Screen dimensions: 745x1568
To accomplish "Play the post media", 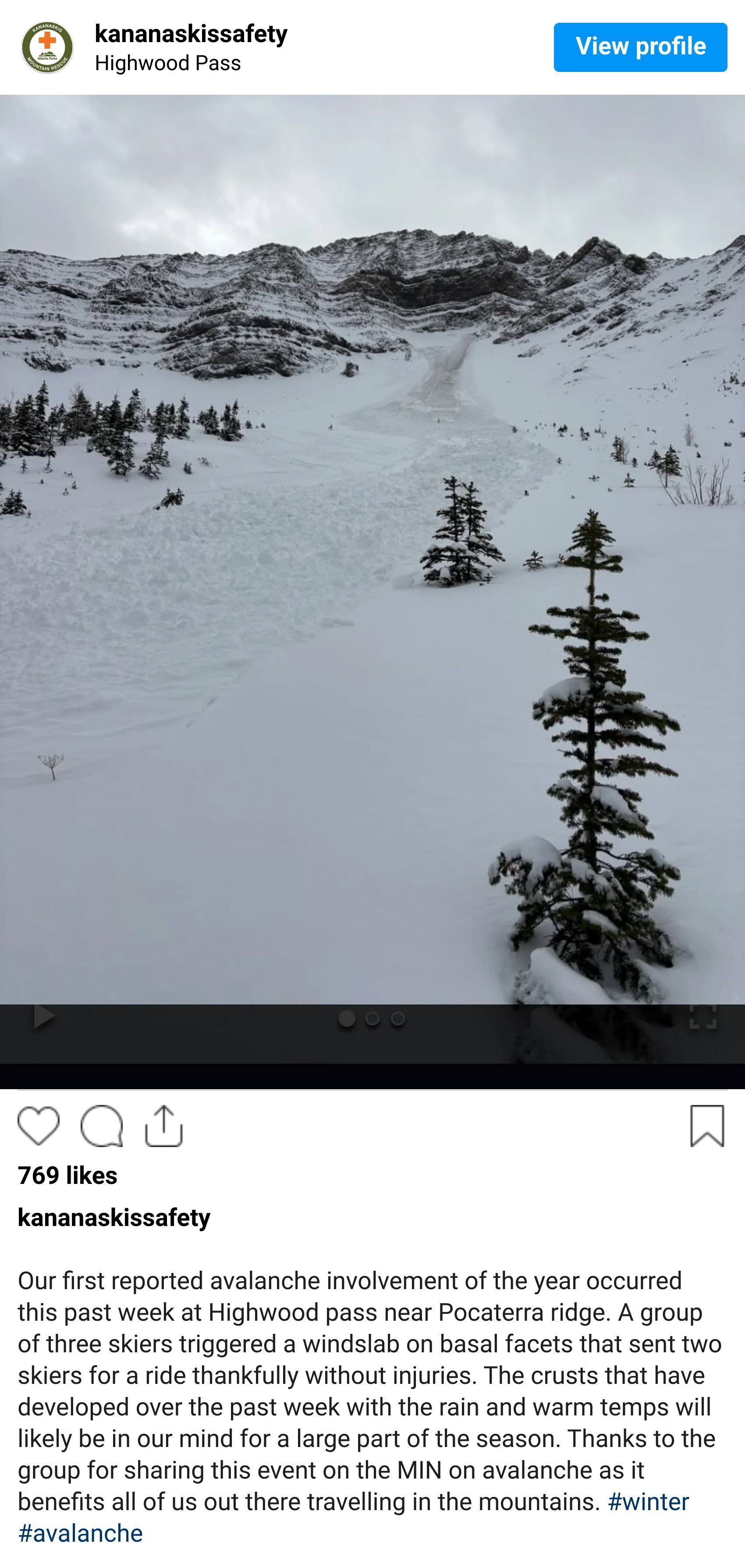I will (43, 1017).
